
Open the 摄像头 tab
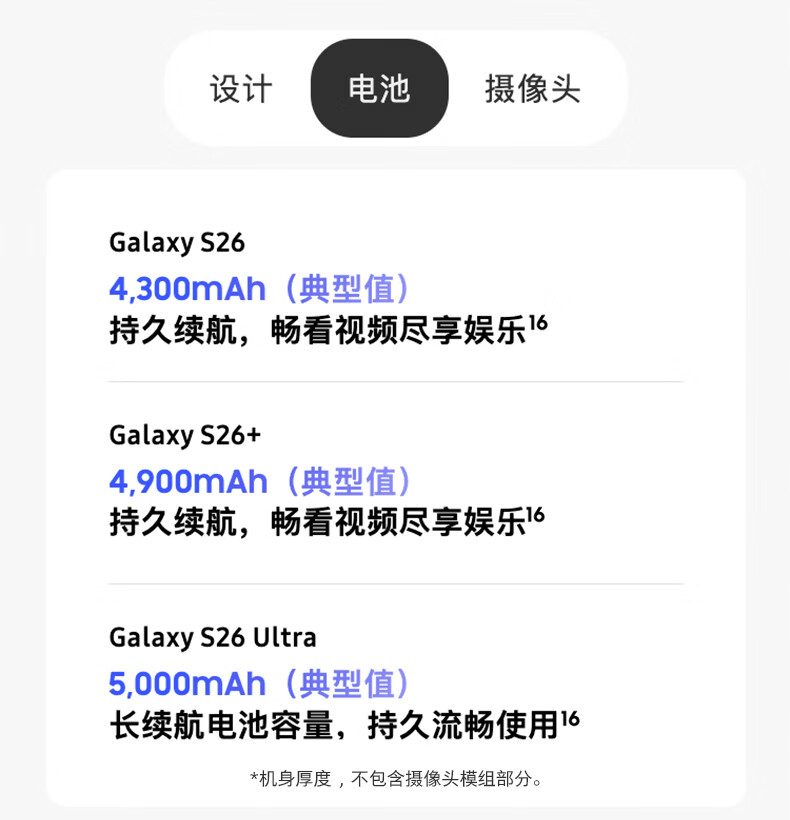[x=532, y=88]
